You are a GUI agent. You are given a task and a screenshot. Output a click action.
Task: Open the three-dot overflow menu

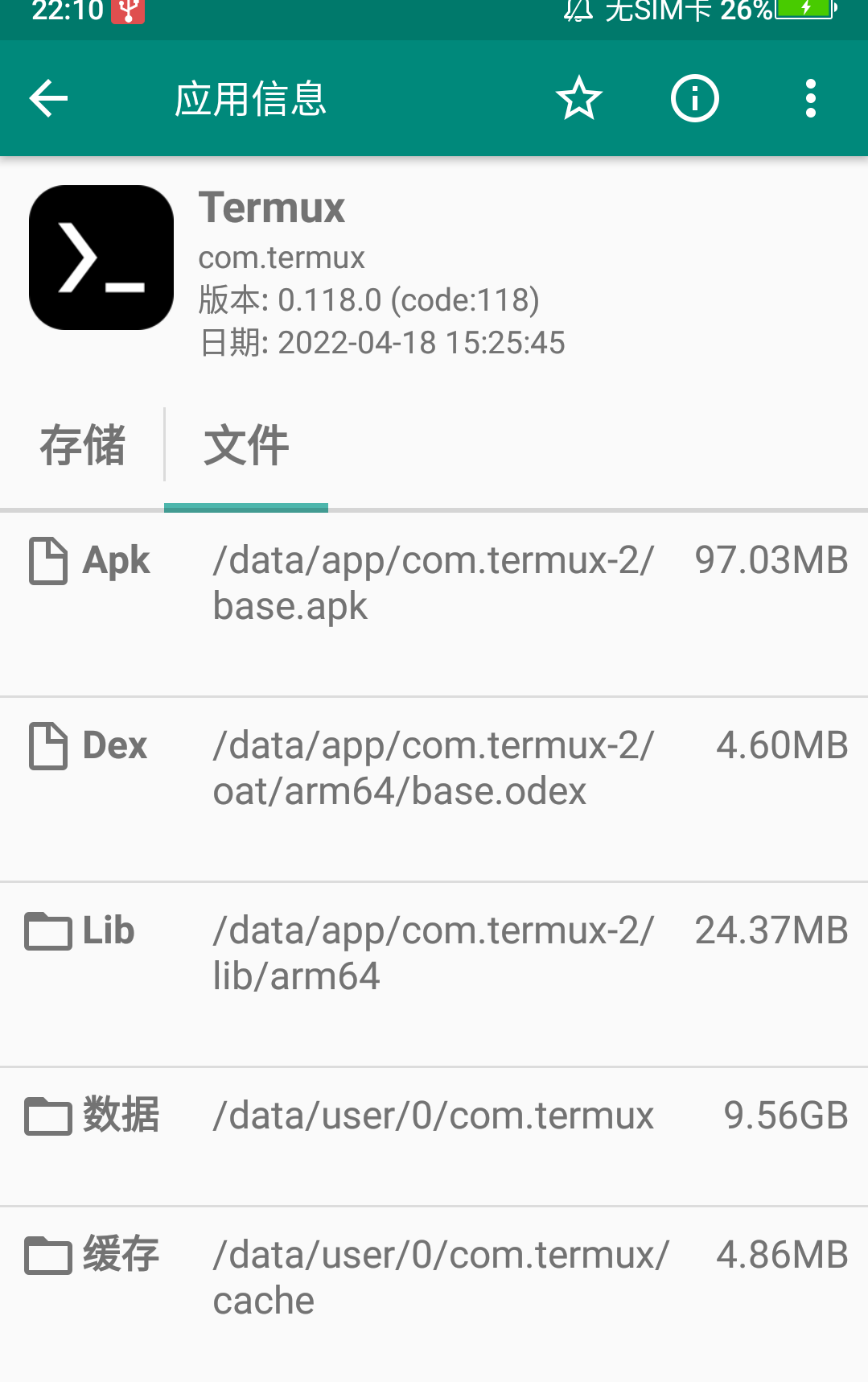pos(810,99)
